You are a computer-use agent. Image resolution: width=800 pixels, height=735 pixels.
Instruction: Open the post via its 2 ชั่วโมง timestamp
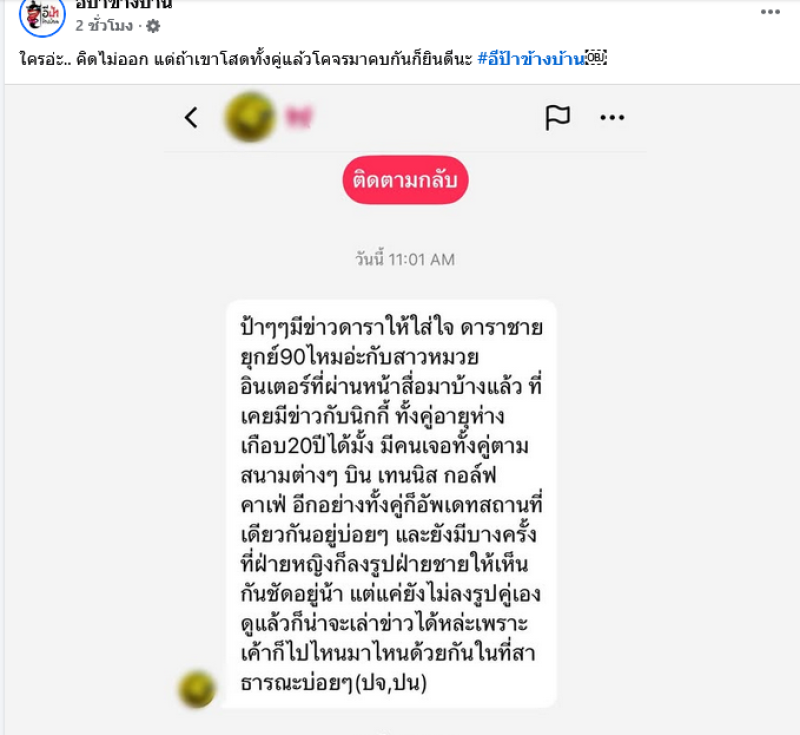tap(105, 26)
